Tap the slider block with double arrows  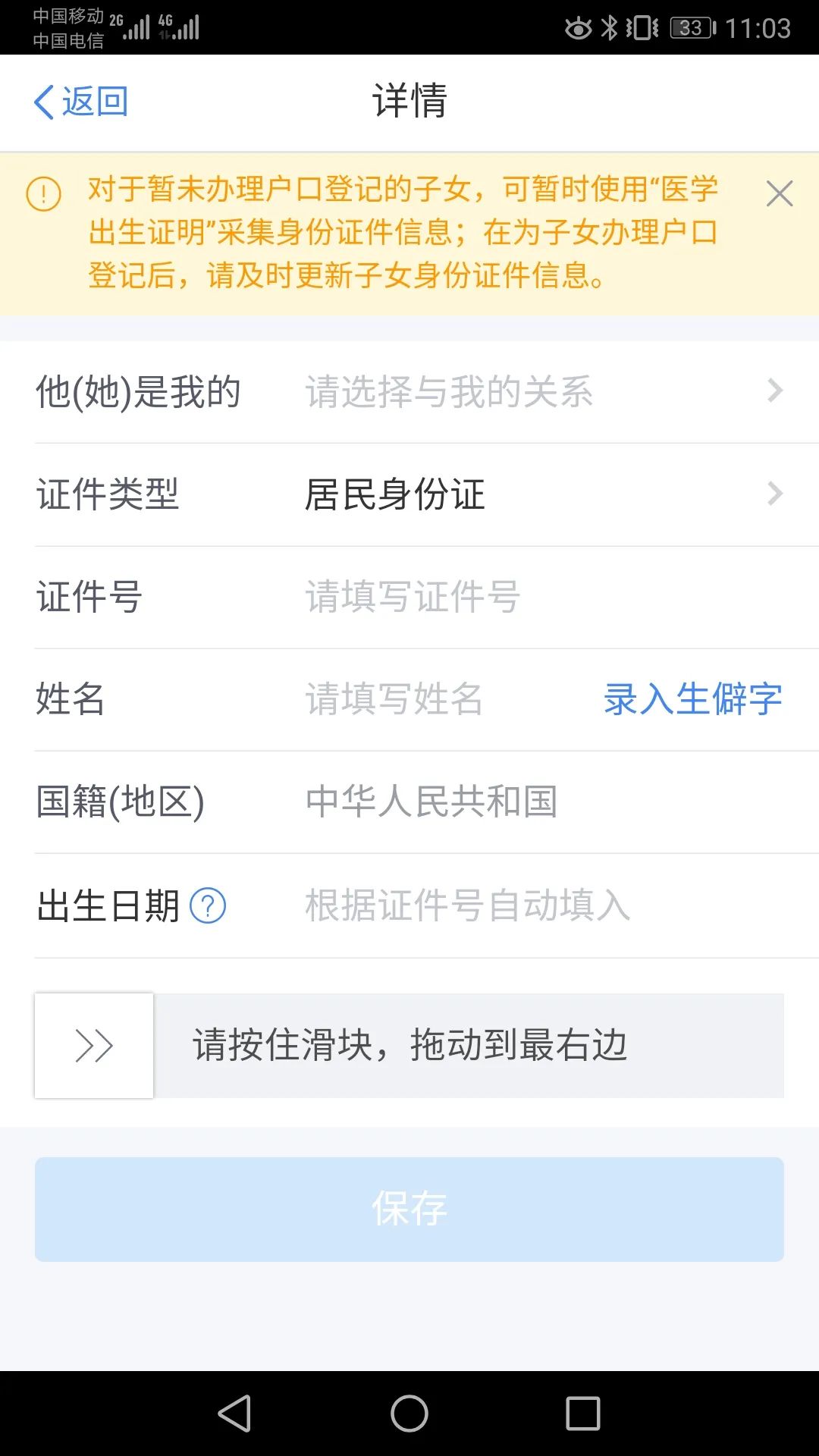(x=94, y=1046)
